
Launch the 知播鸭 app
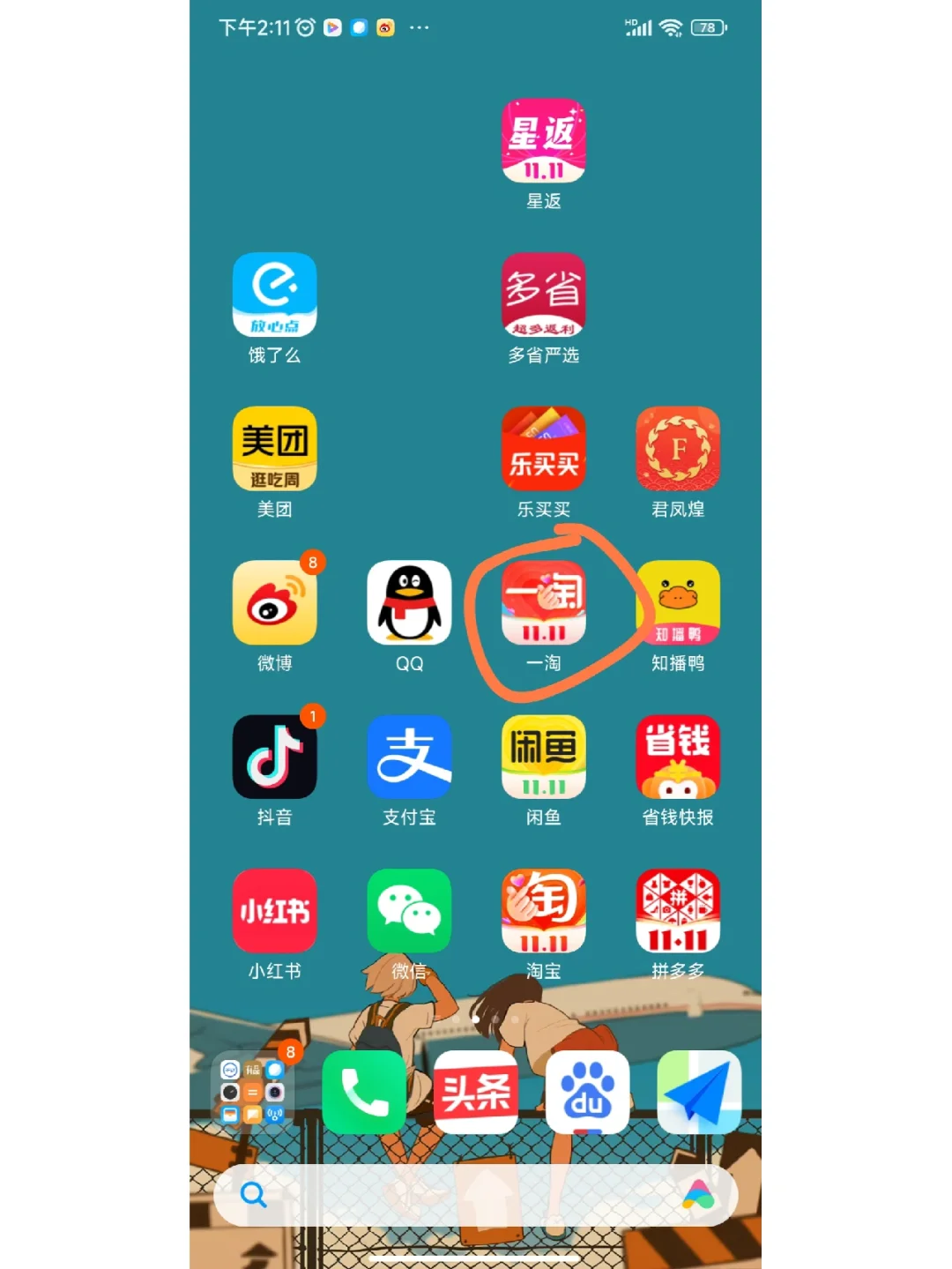(677, 603)
